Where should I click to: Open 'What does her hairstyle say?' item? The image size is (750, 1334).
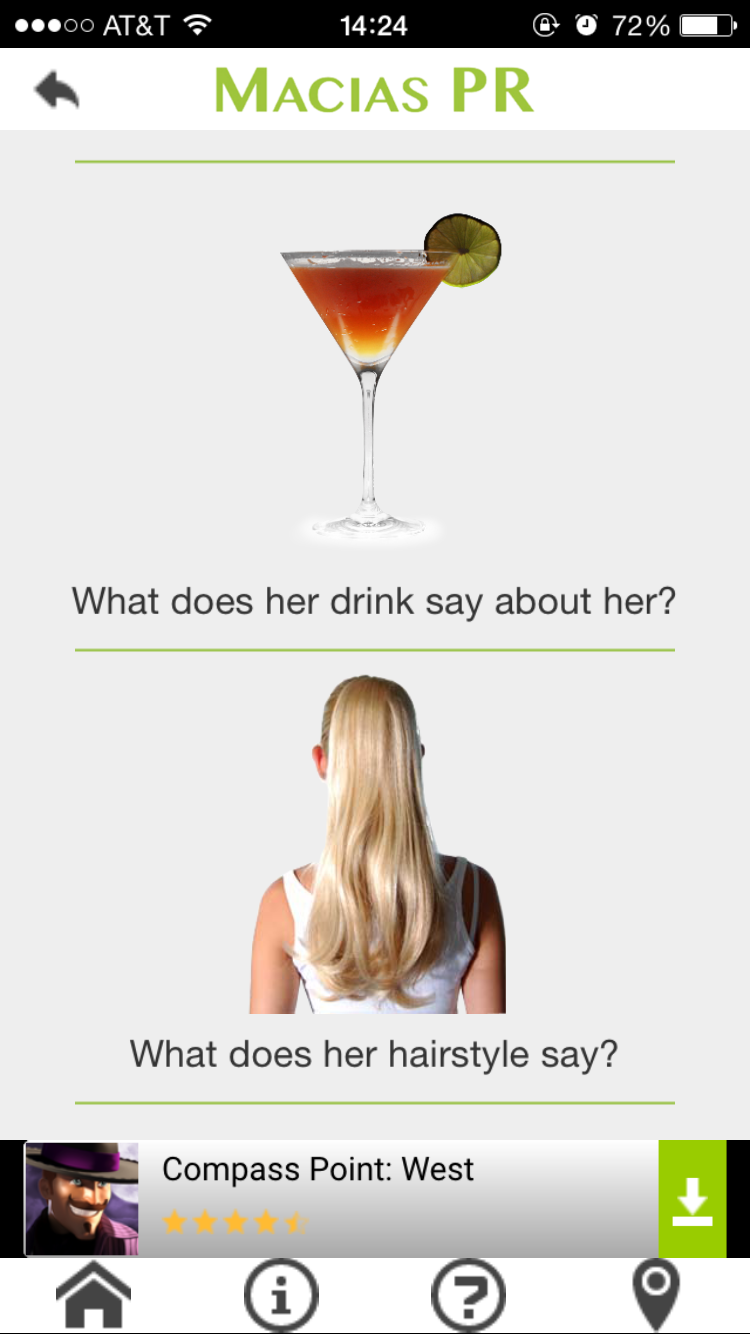374,1053
